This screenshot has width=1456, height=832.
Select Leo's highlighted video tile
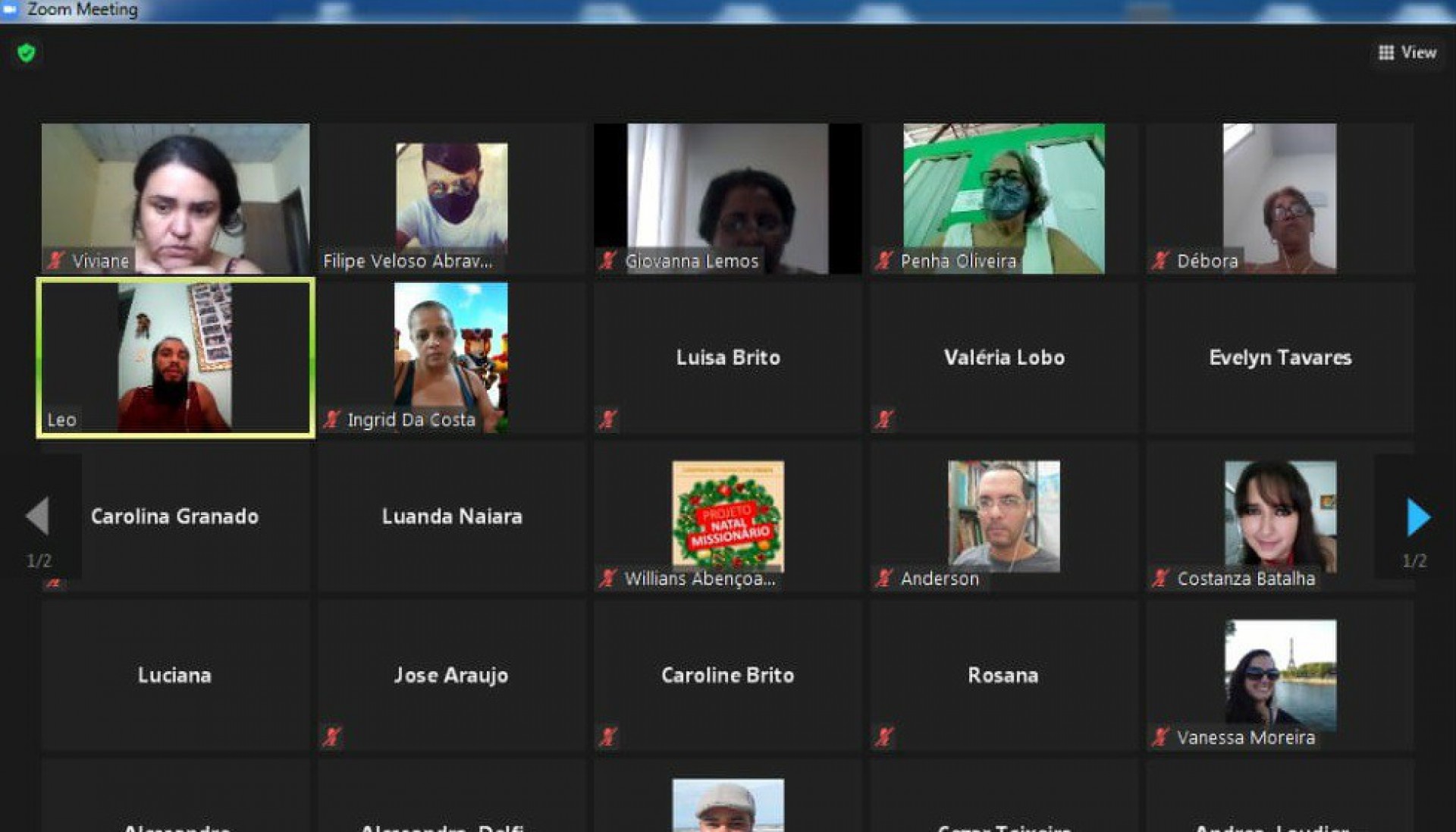(175, 357)
